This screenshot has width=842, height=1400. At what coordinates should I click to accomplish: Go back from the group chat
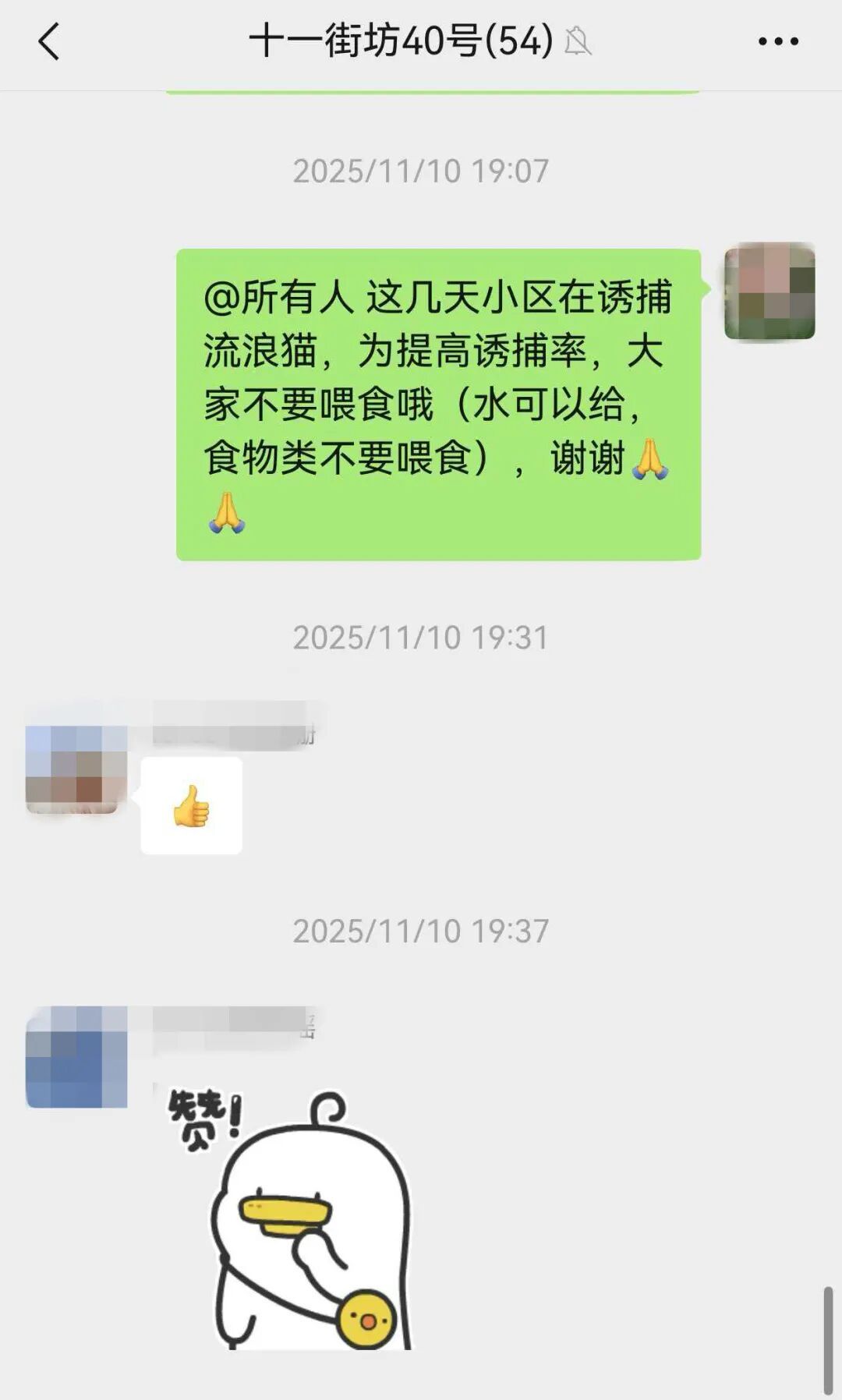48,42
